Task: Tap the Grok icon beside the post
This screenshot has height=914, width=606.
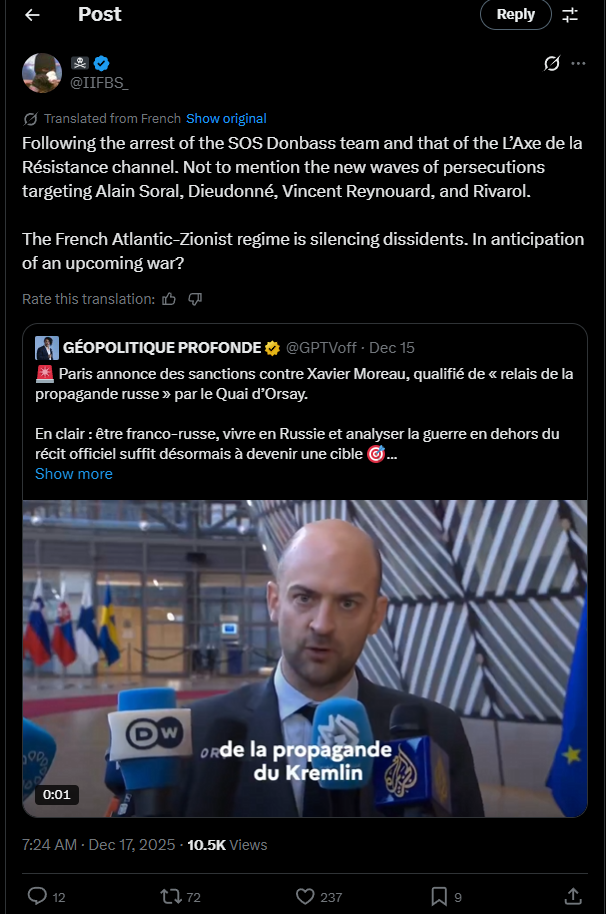Action: tap(551, 64)
